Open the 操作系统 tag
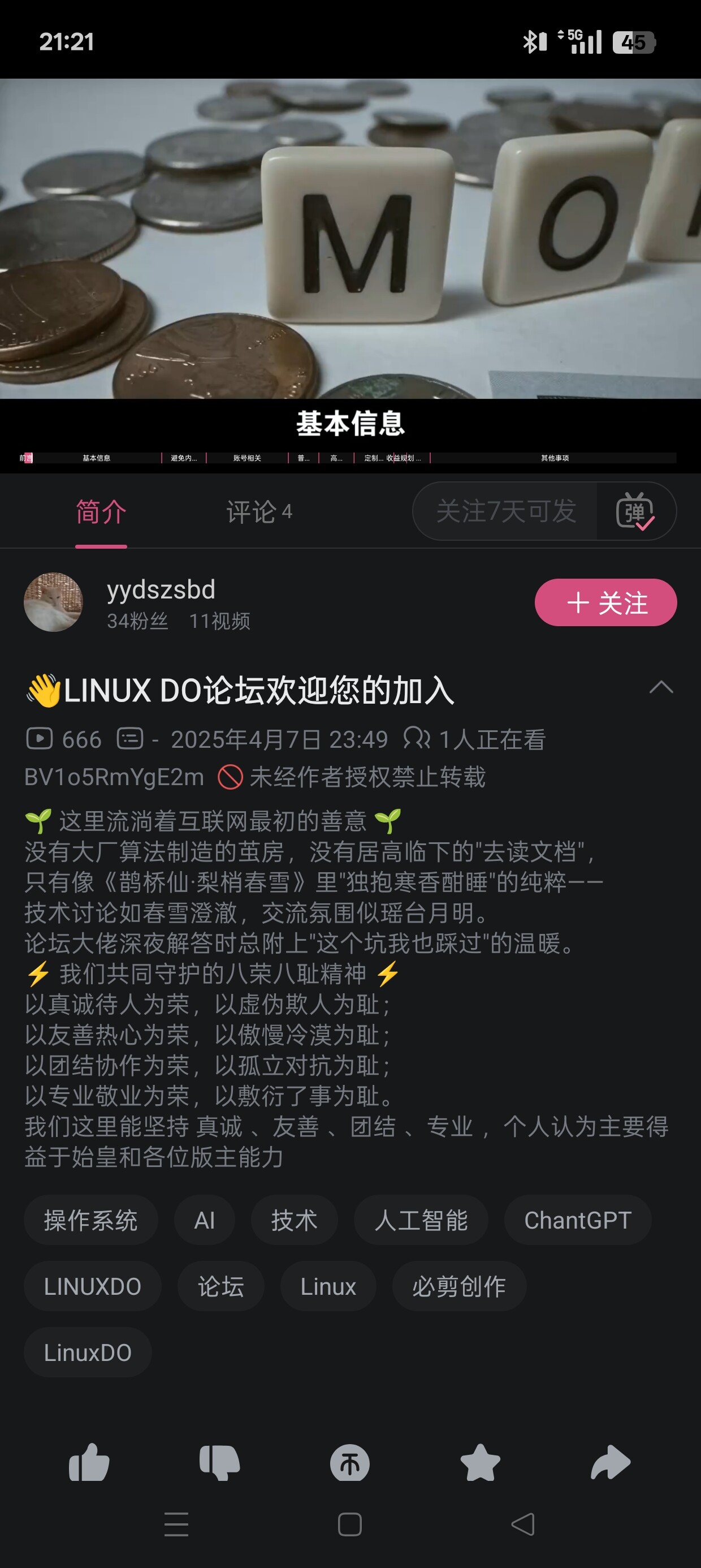The image size is (701, 1568). 90,1220
